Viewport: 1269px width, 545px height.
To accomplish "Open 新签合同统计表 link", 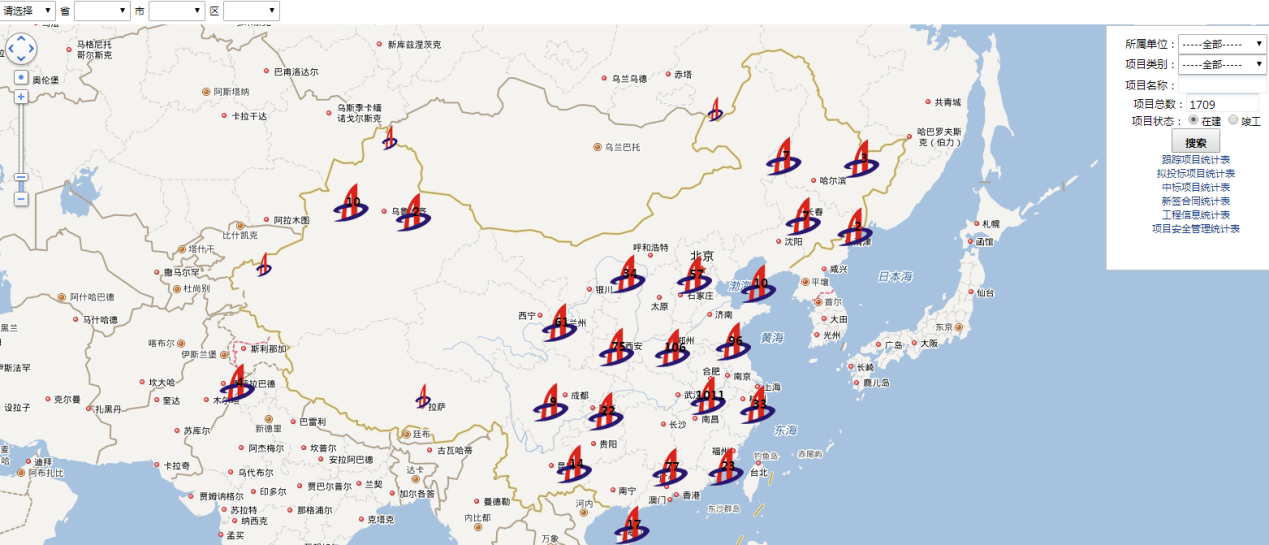I will pyautogui.click(x=1195, y=201).
